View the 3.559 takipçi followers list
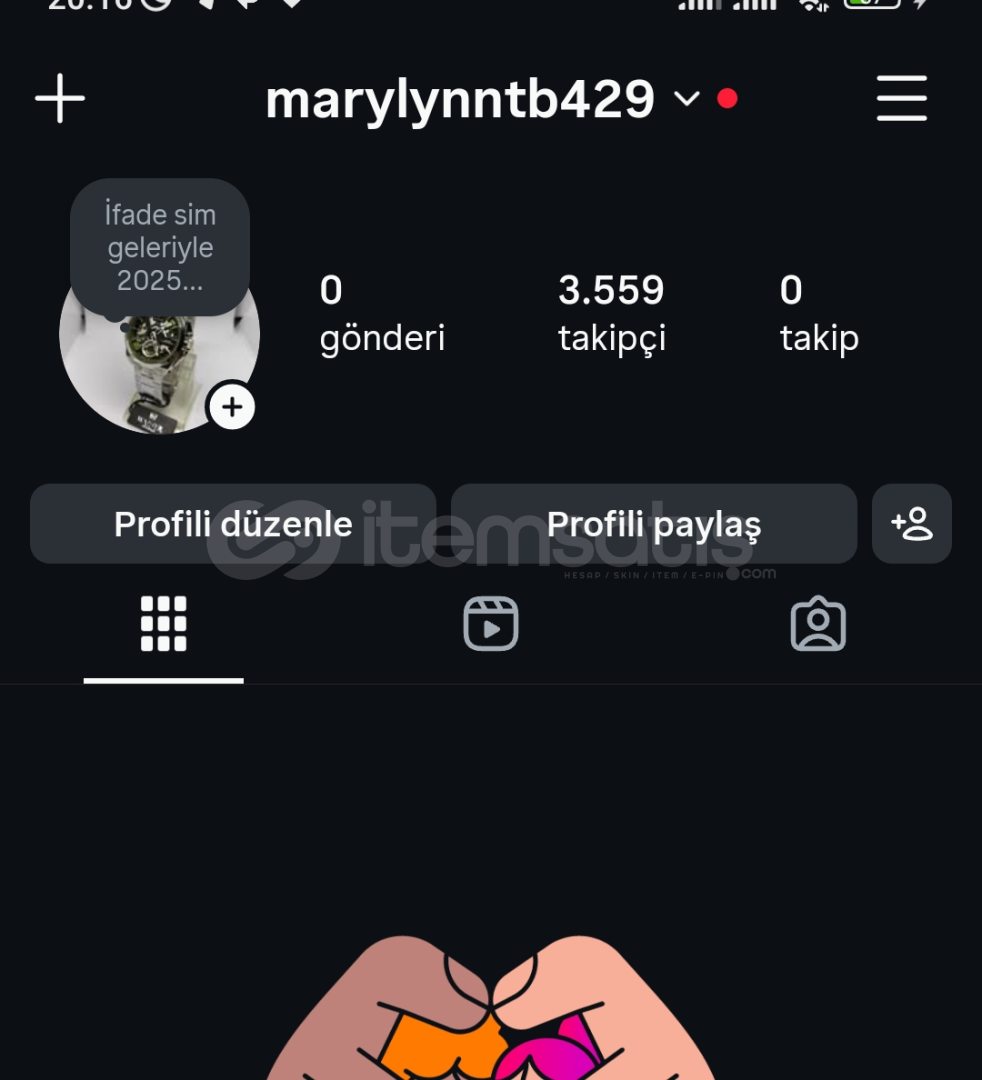The image size is (982, 1080). [611, 313]
